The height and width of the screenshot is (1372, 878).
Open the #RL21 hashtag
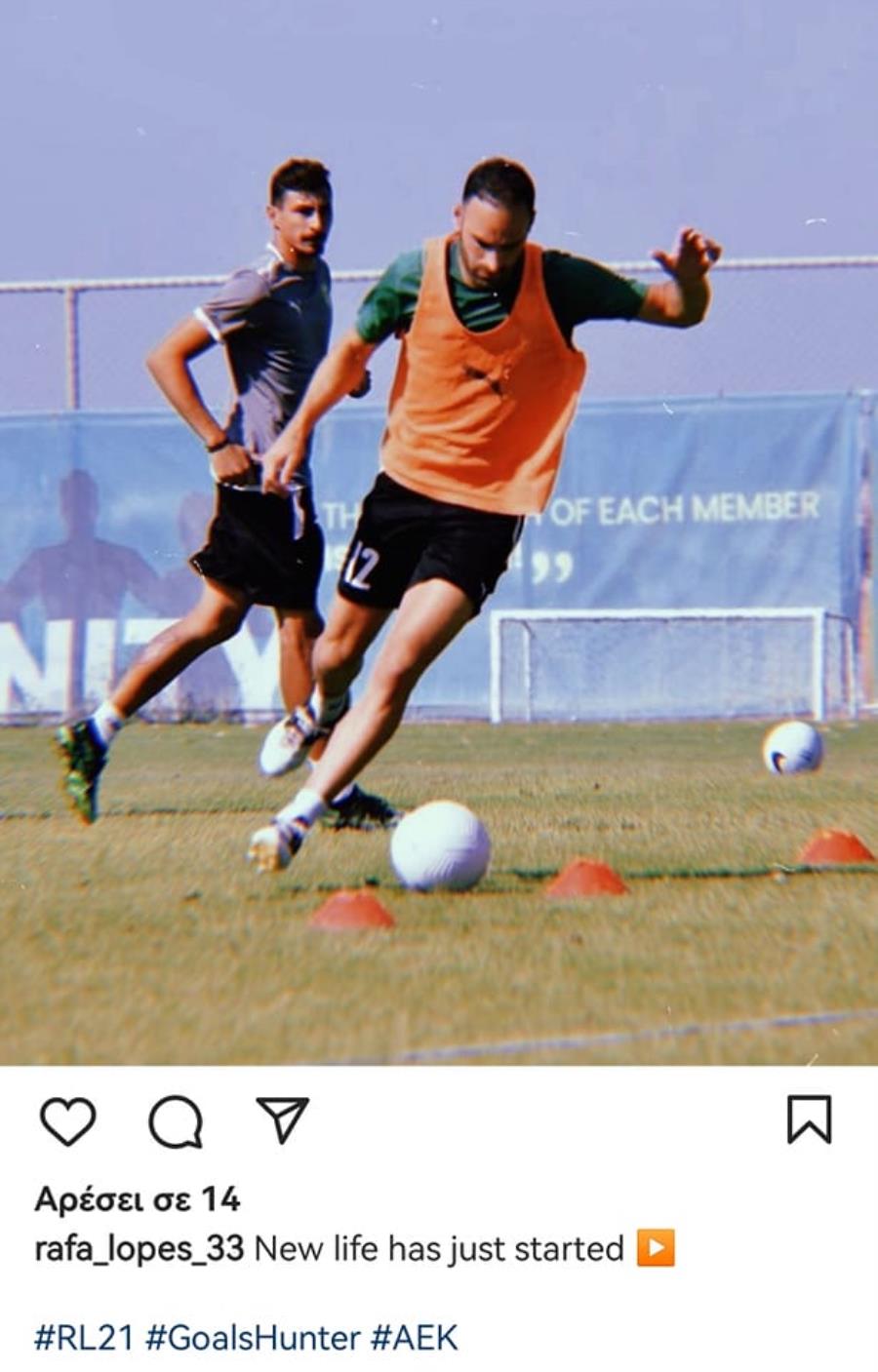click(84, 1337)
